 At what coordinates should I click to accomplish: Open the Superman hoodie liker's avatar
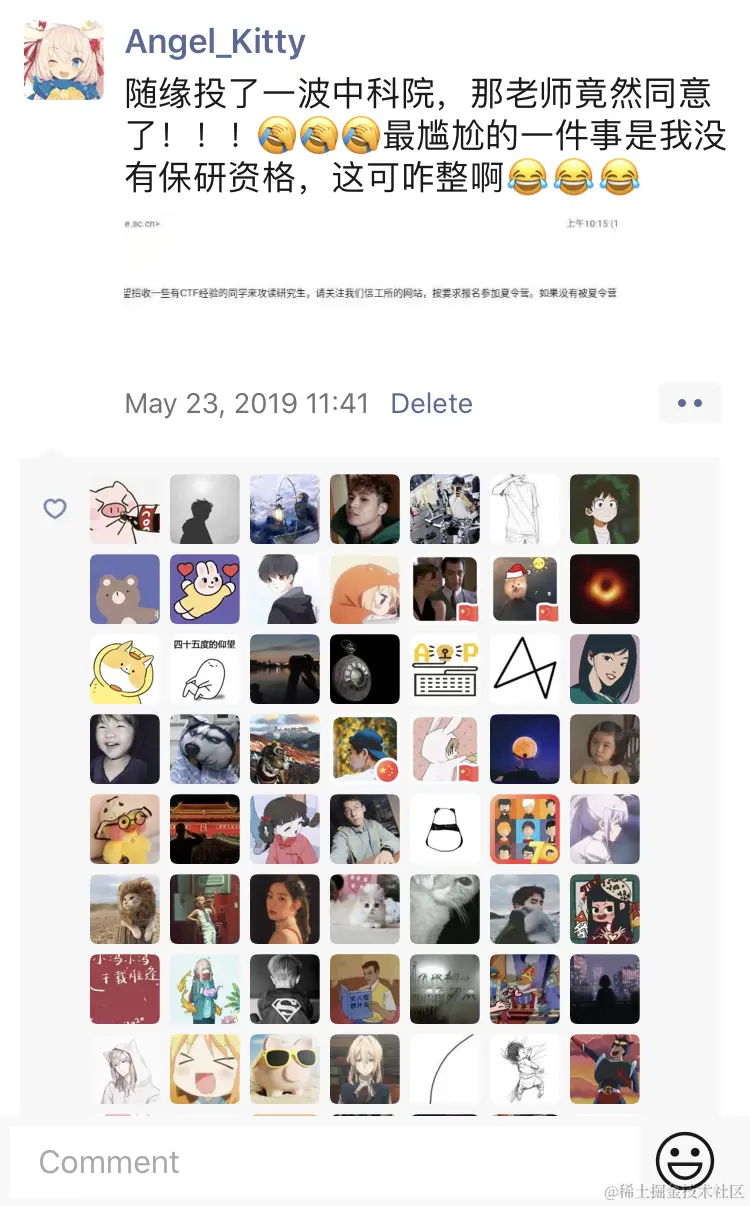coord(285,989)
